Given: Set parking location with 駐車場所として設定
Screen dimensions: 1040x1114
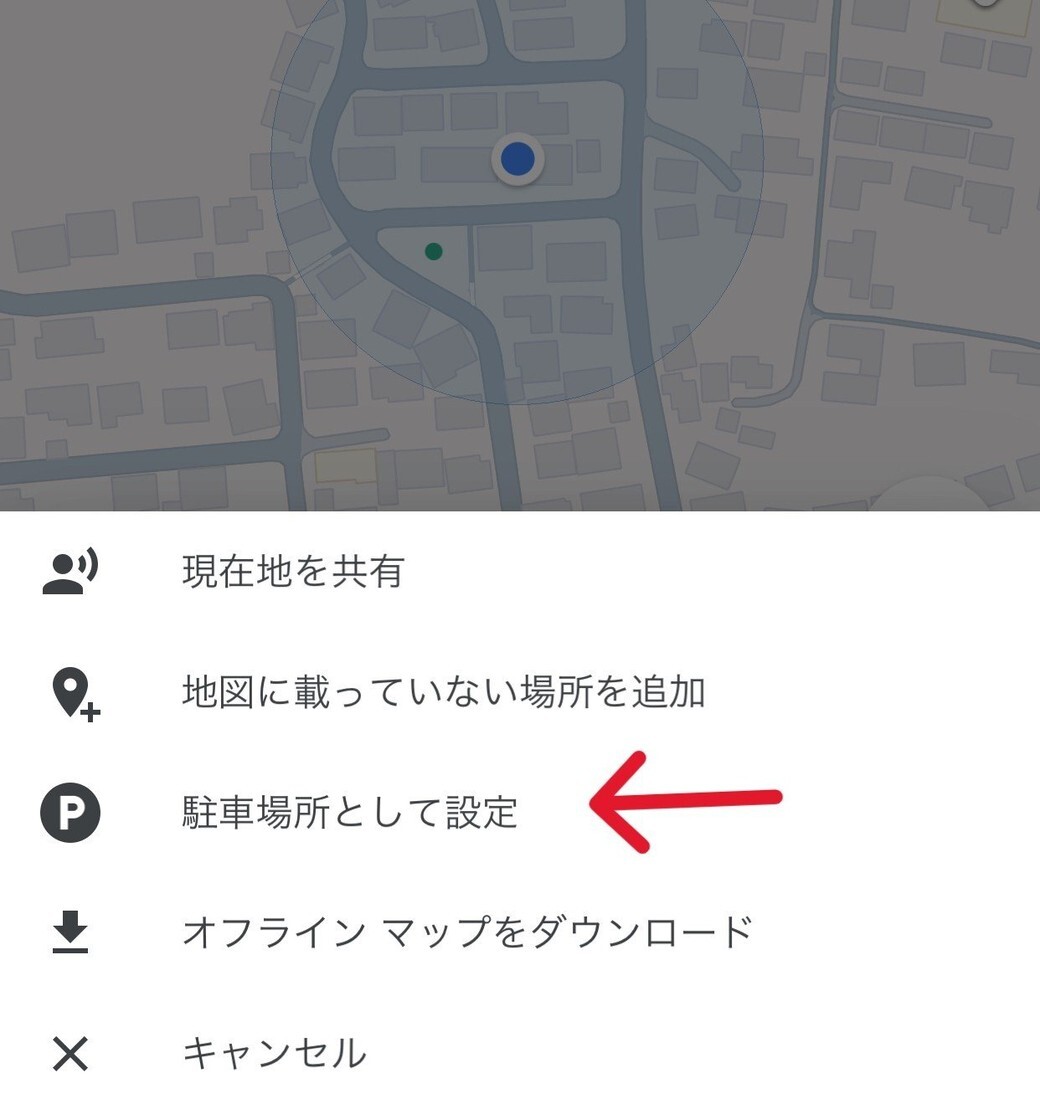Looking at the screenshot, I should click(350, 812).
